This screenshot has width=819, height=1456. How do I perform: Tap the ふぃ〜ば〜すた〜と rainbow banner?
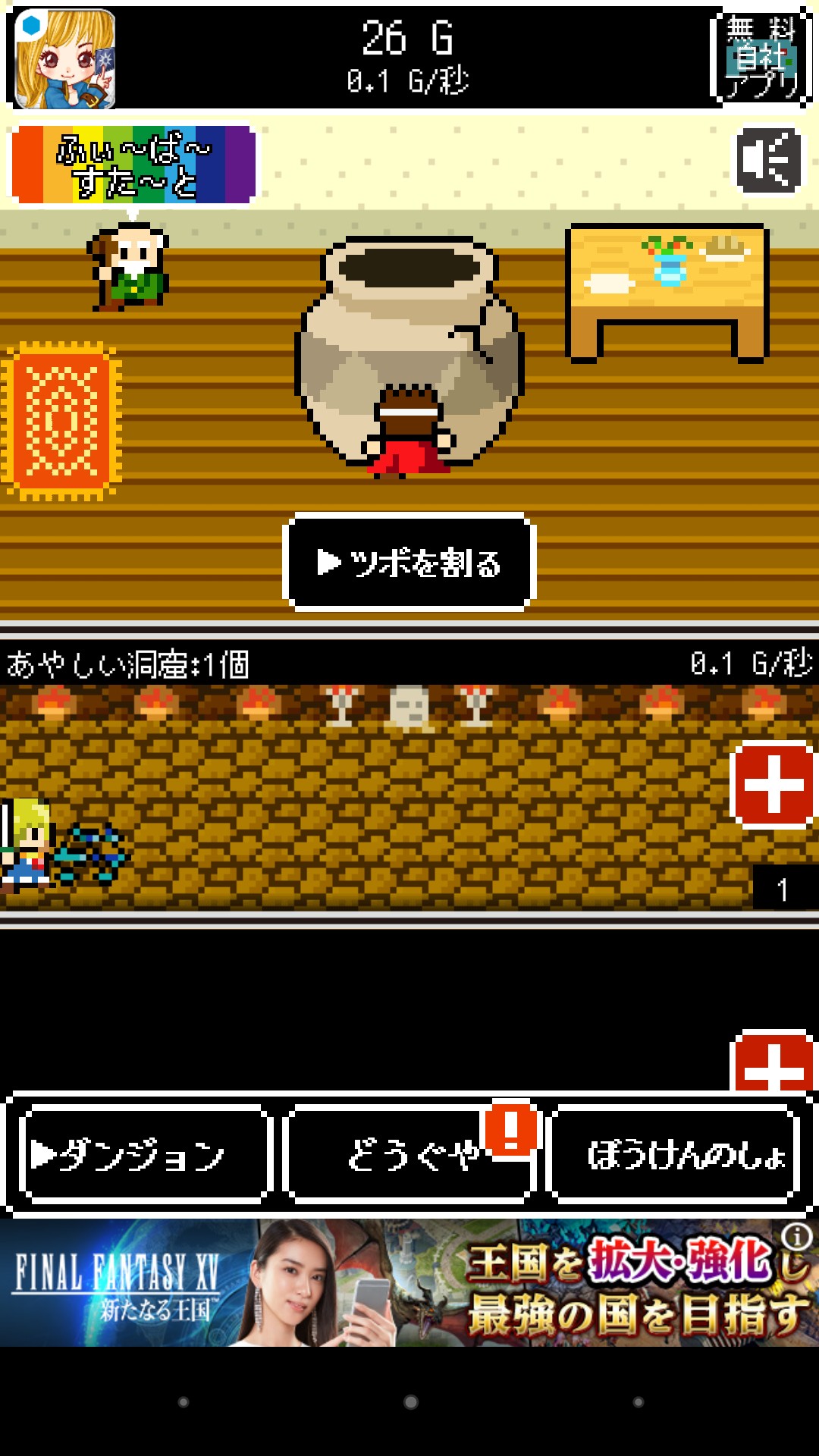tap(133, 165)
